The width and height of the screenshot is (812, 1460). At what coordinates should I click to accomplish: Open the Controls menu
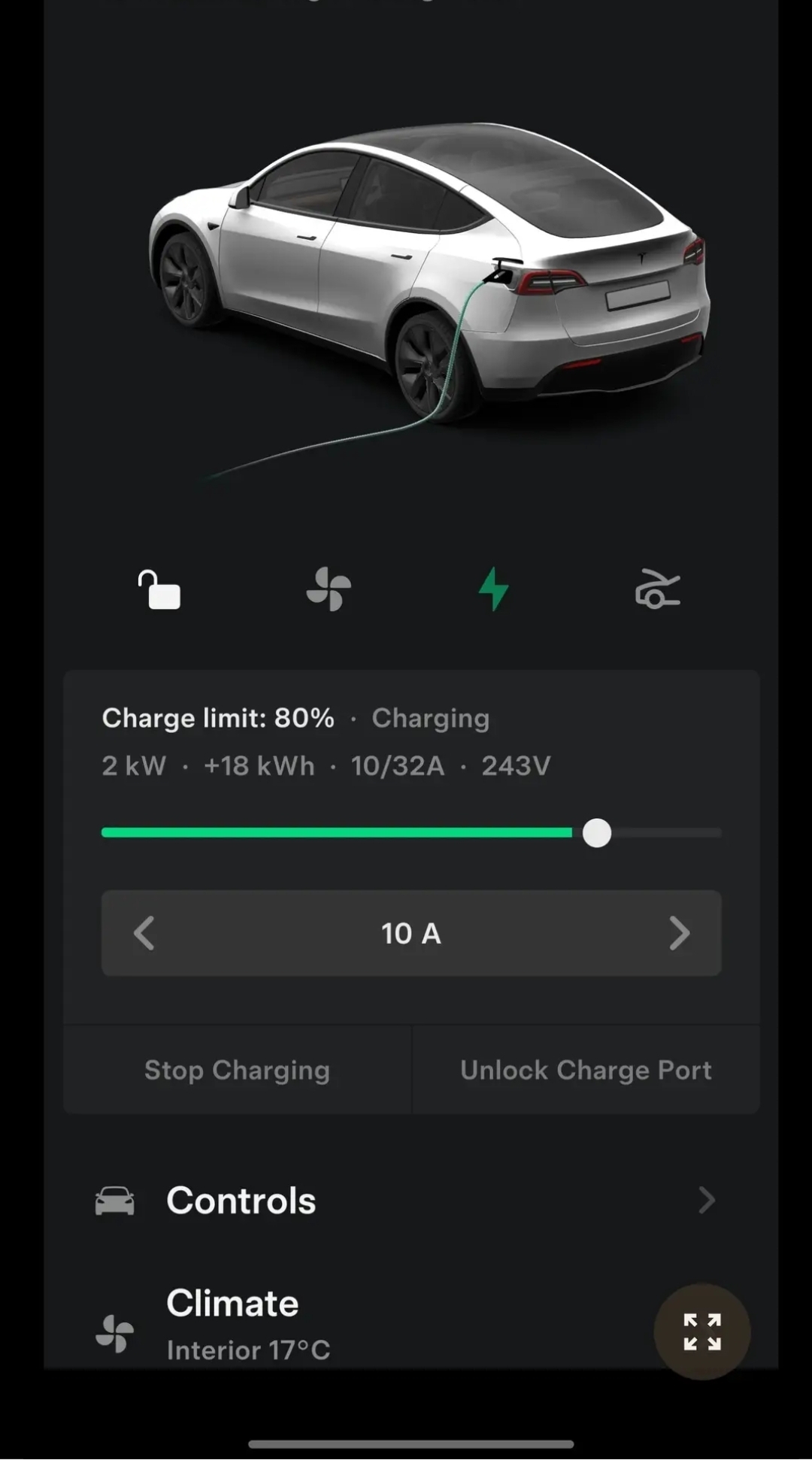[406, 1201]
